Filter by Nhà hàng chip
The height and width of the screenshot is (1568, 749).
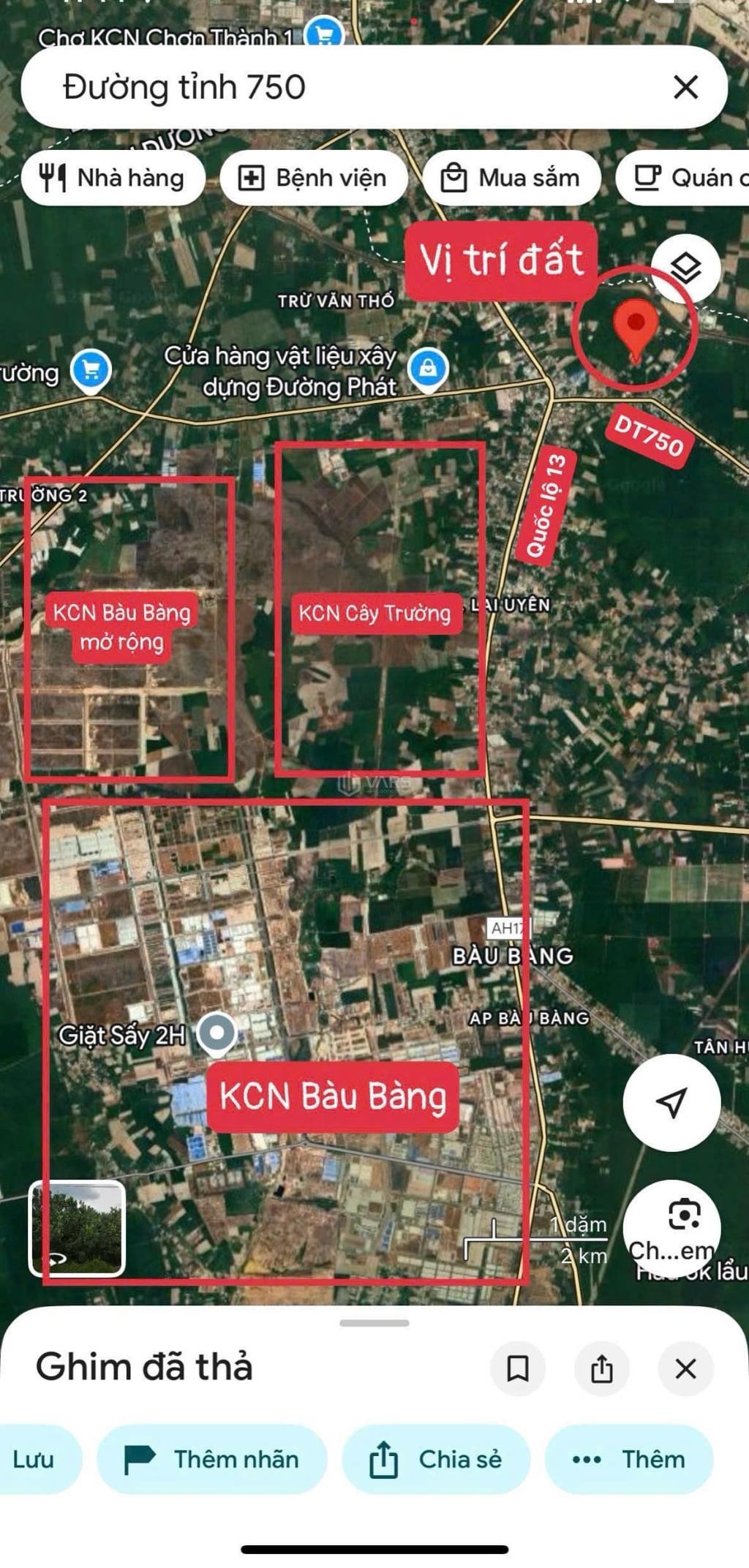click(113, 178)
